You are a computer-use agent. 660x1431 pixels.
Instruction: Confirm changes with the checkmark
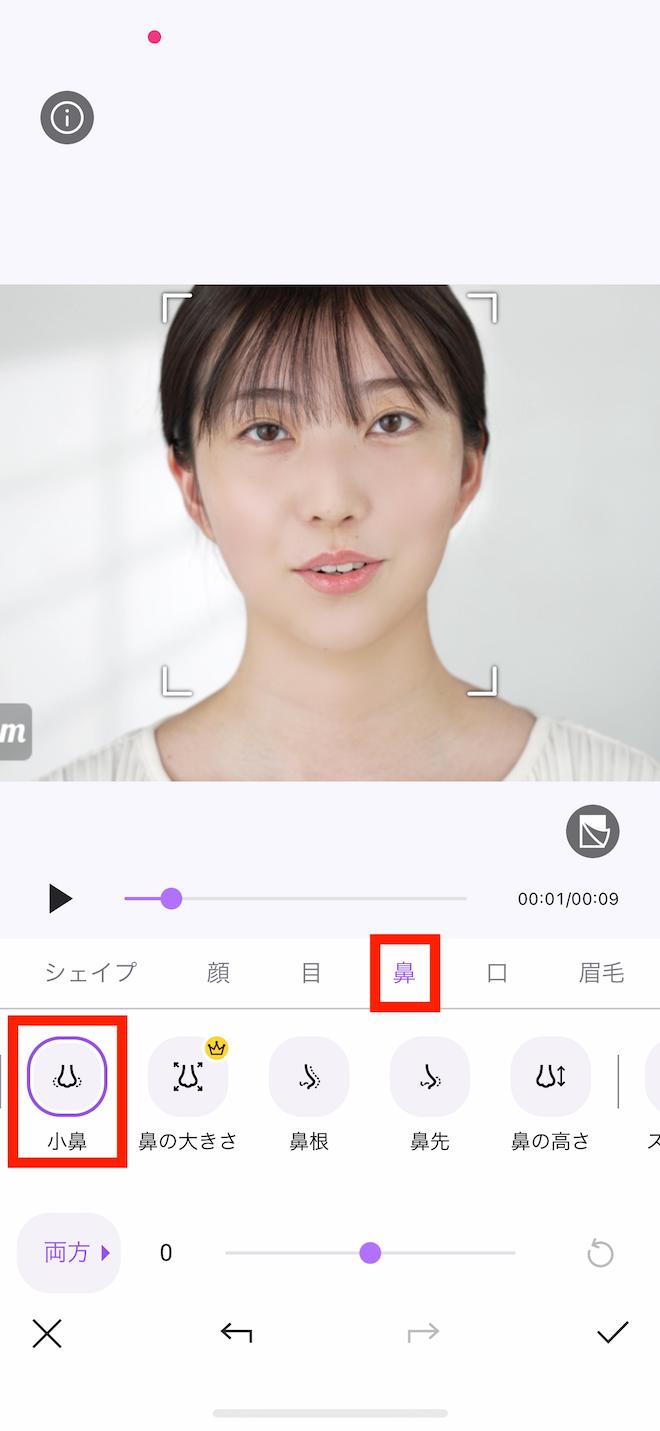click(x=612, y=1333)
